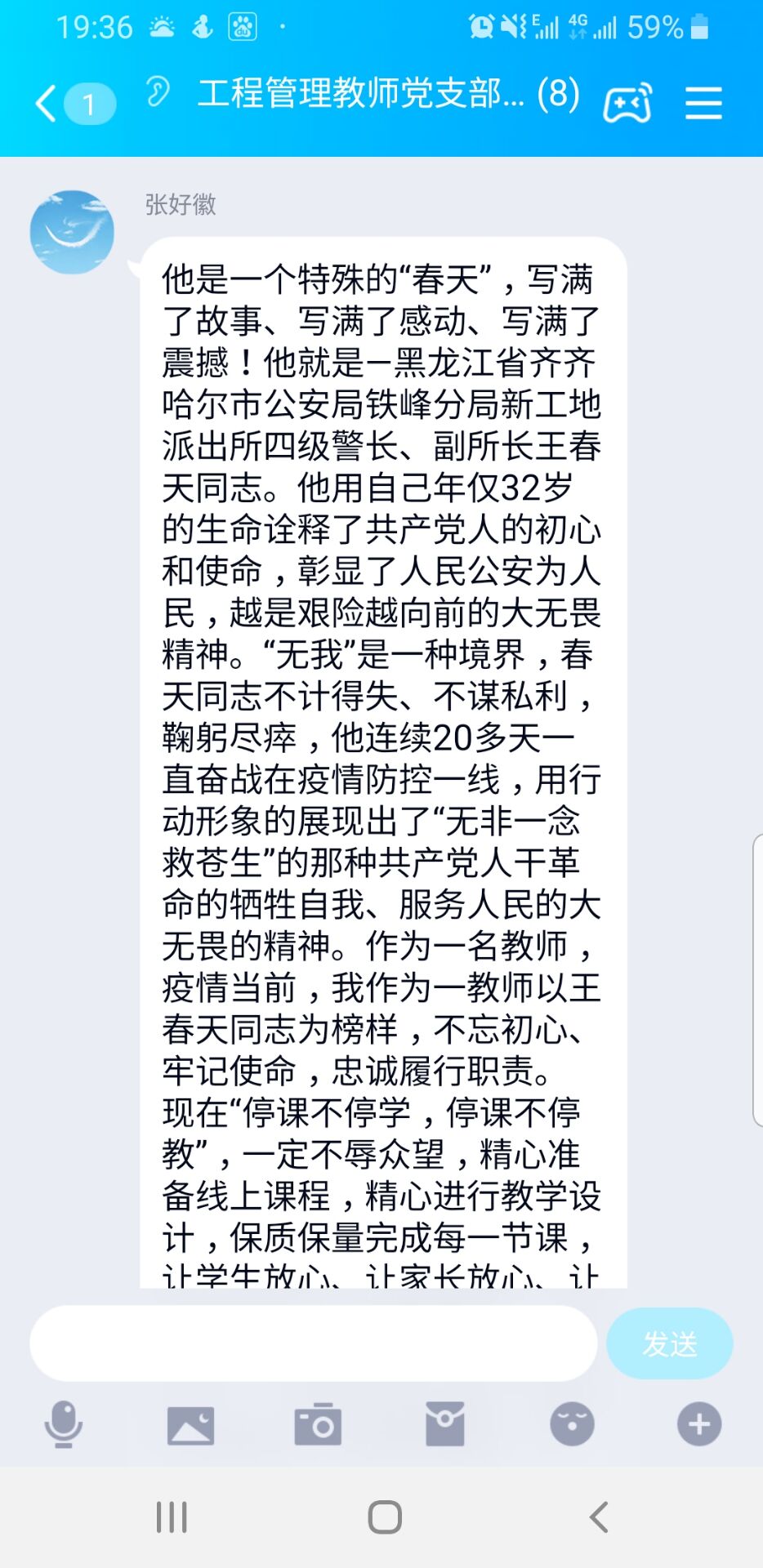Launch the camera to take a photo
The width and height of the screenshot is (763, 1568).
318,1424
